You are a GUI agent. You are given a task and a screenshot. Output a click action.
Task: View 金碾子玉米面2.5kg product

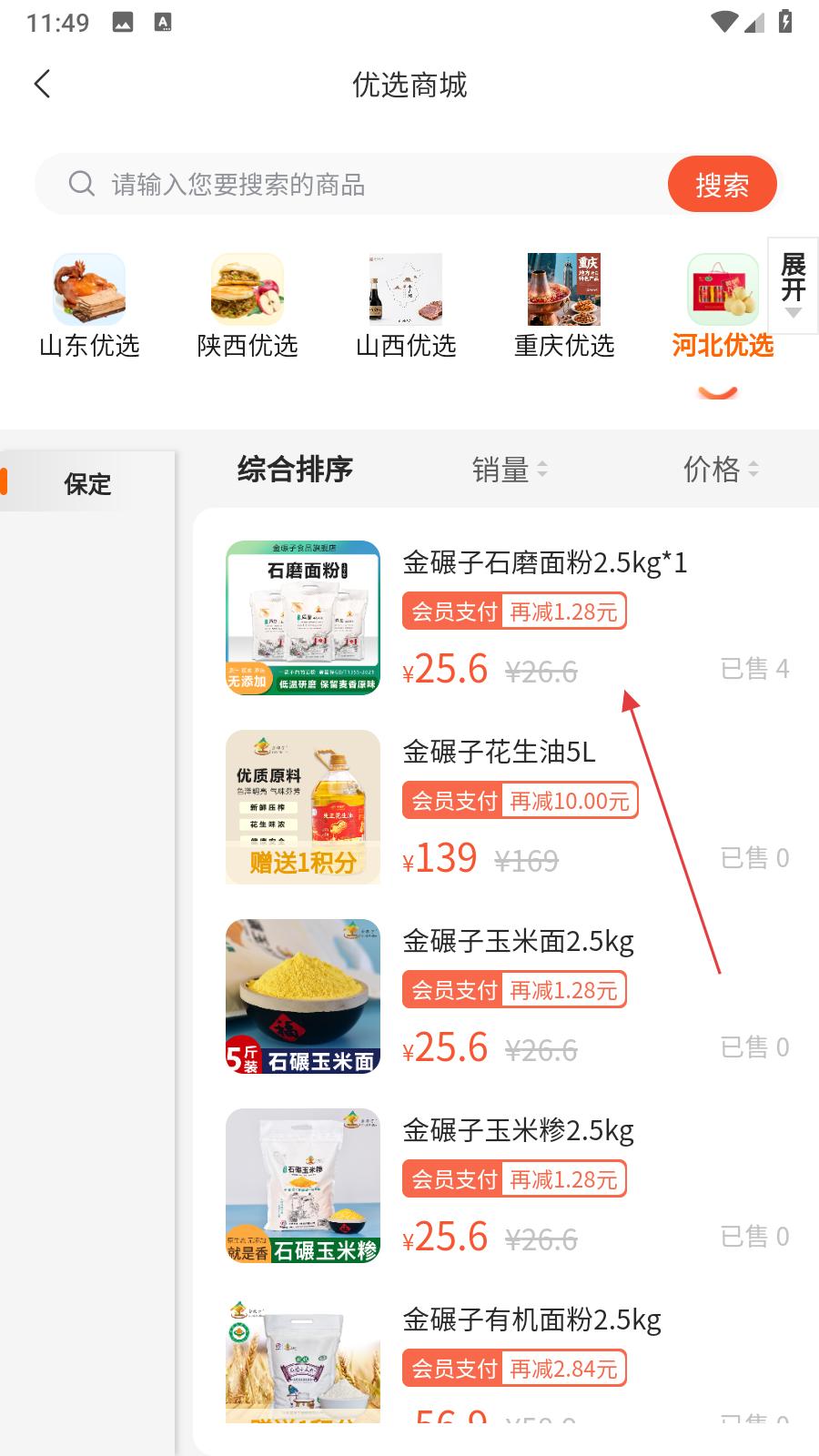(x=518, y=942)
